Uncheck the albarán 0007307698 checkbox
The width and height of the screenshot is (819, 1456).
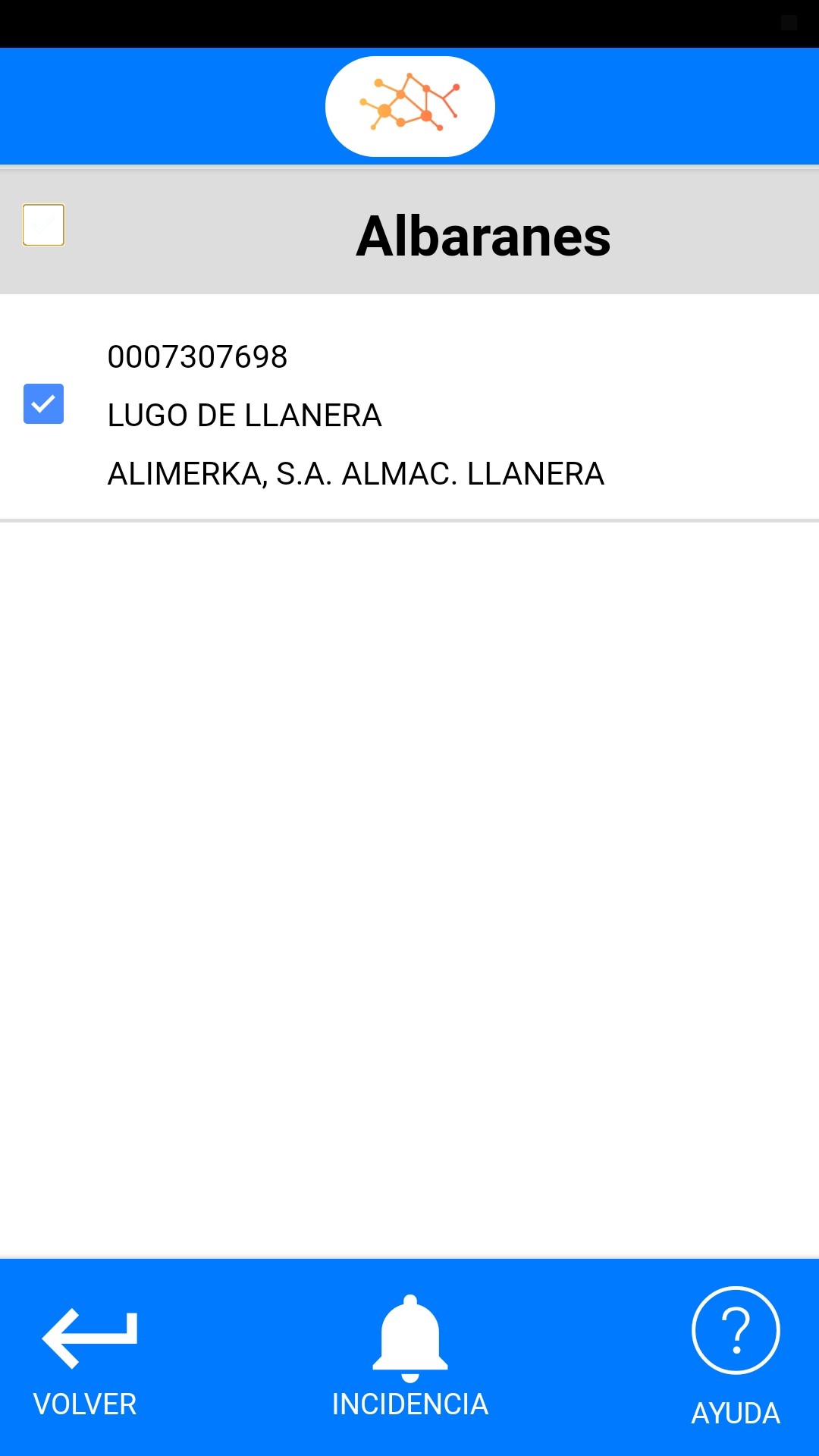pyautogui.click(x=43, y=403)
